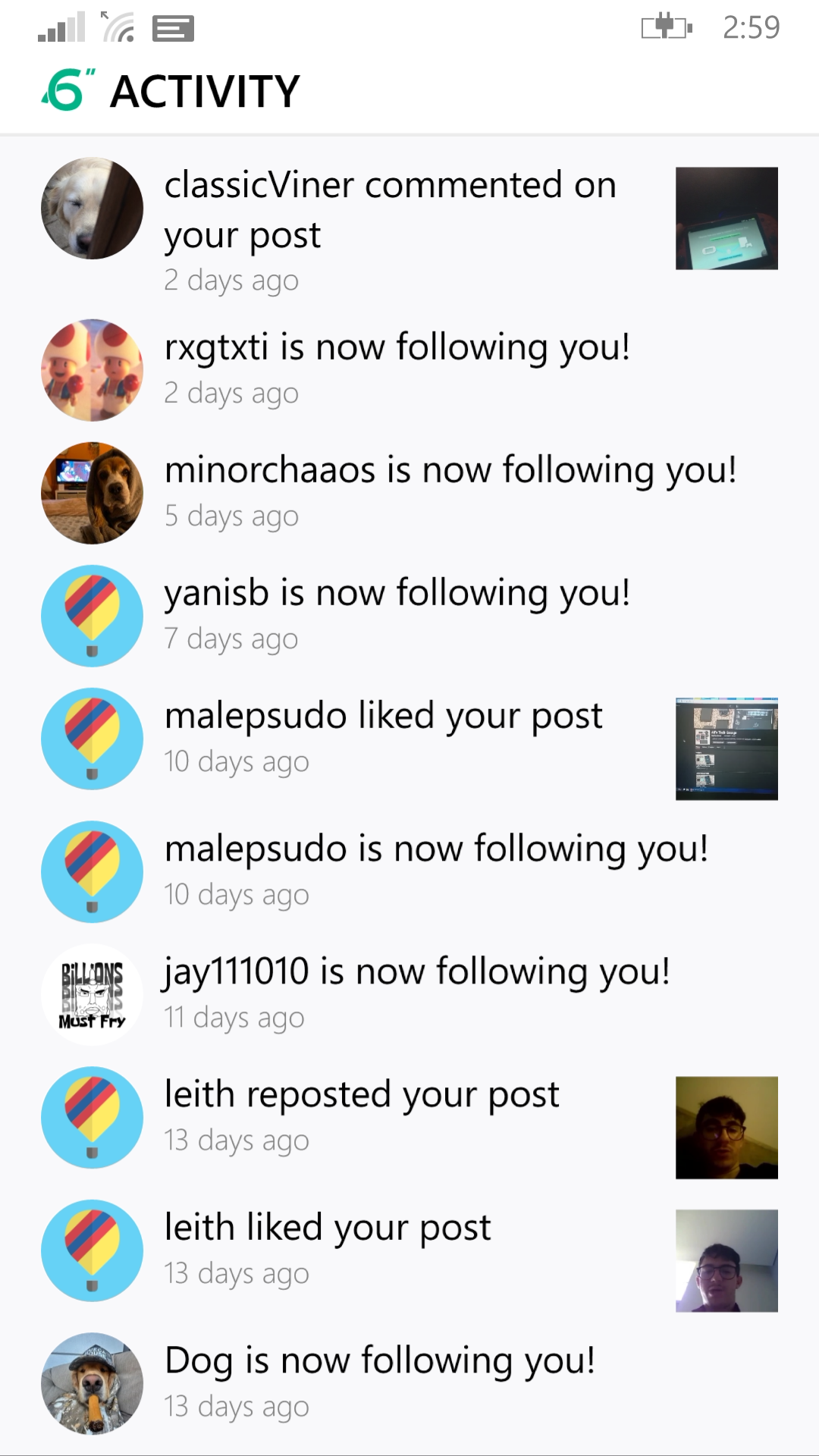Open malepsudo is now following you
This screenshot has height=1456, width=819.
point(409,871)
